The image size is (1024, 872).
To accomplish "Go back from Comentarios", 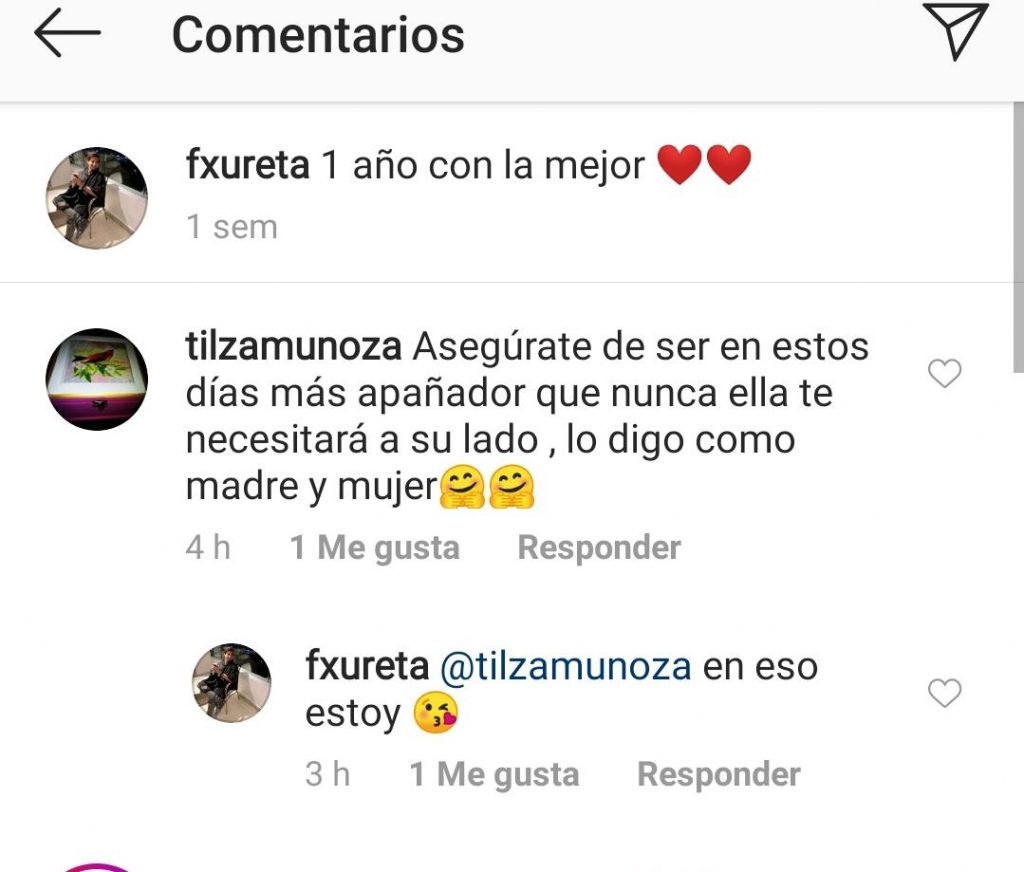I will pos(67,34).
